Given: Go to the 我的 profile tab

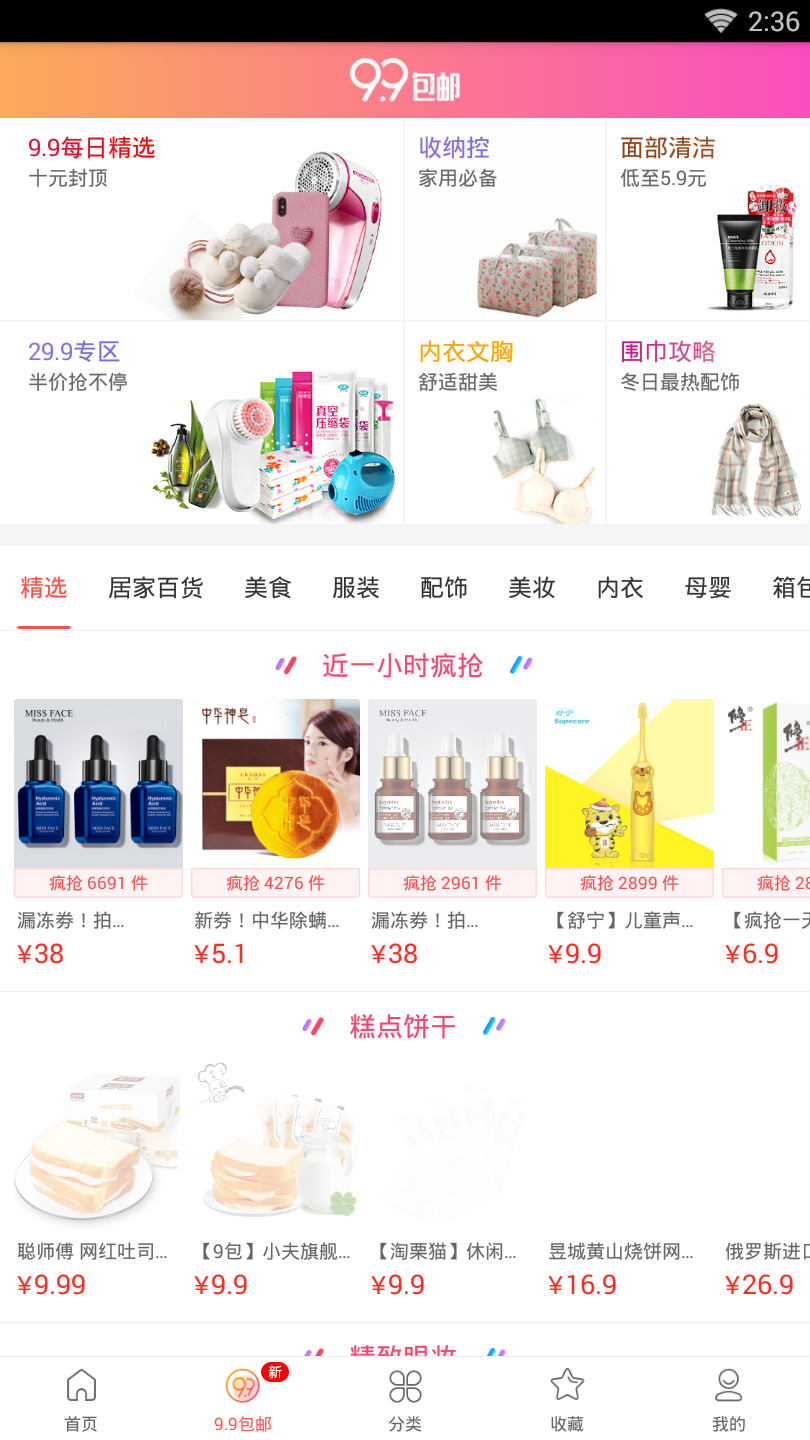Looking at the screenshot, I should pyautogui.click(x=729, y=1400).
